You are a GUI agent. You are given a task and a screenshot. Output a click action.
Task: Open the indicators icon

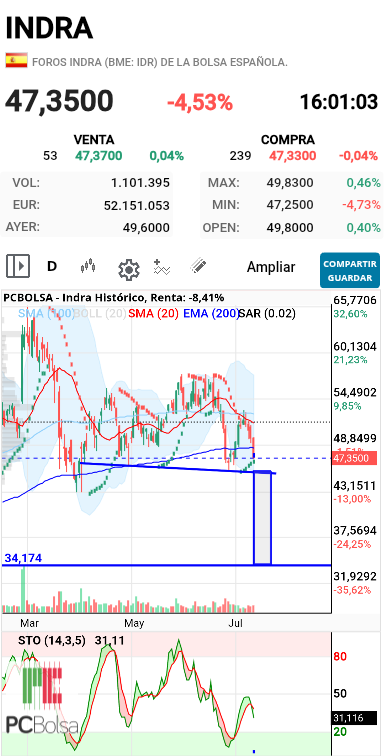[162, 267]
